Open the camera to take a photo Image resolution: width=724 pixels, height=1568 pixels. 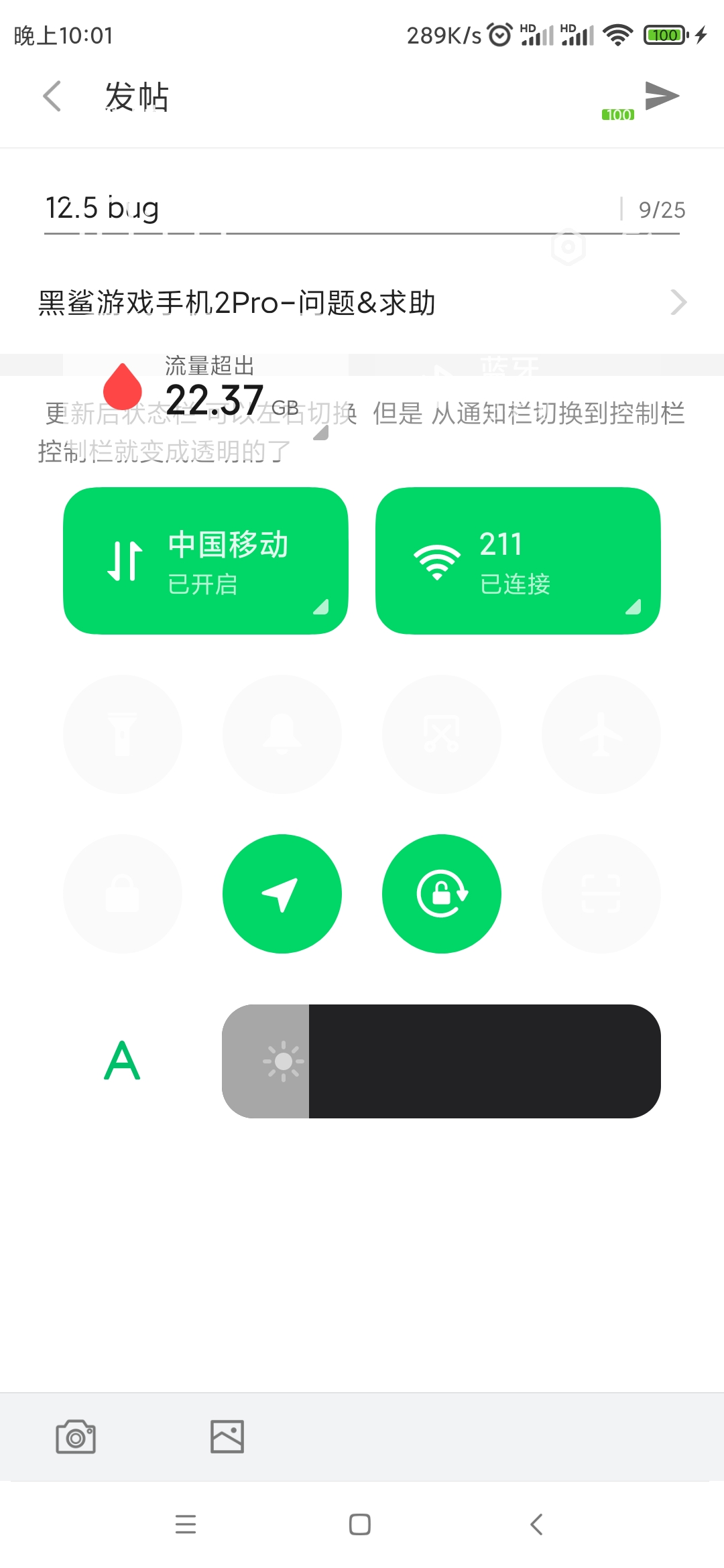76,1437
